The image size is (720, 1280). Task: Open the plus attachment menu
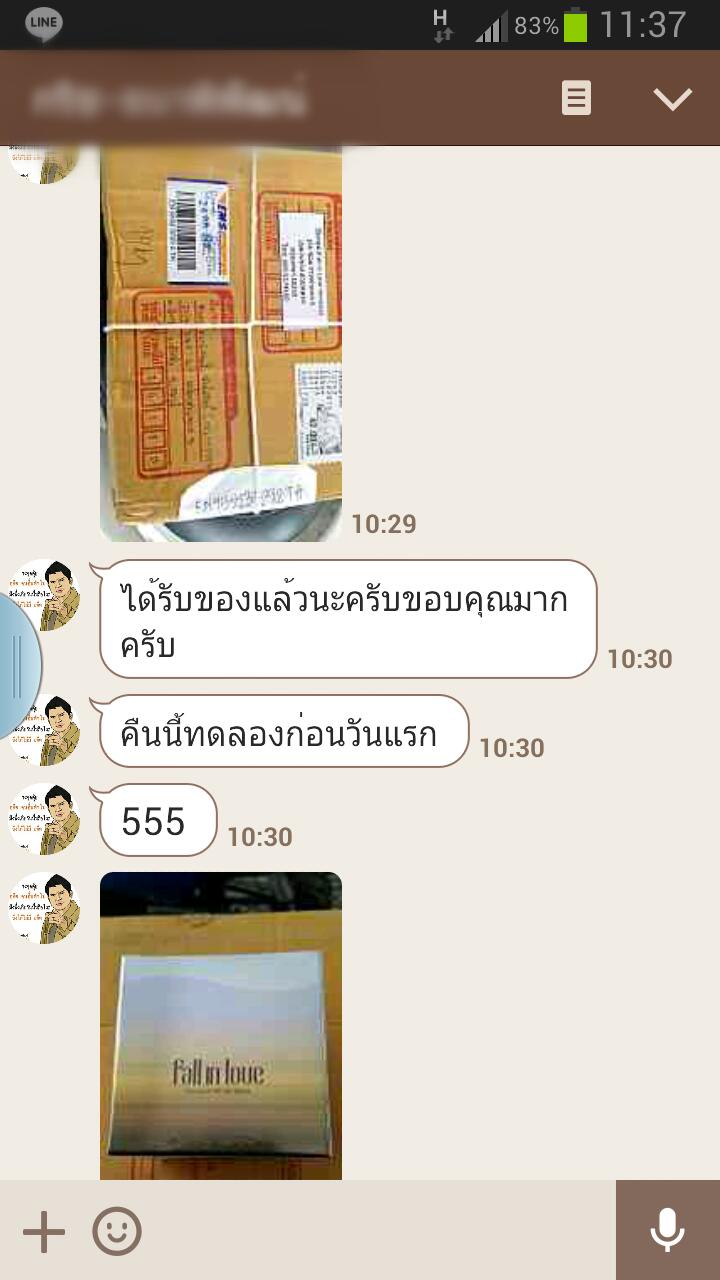pyautogui.click(x=44, y=1231)
